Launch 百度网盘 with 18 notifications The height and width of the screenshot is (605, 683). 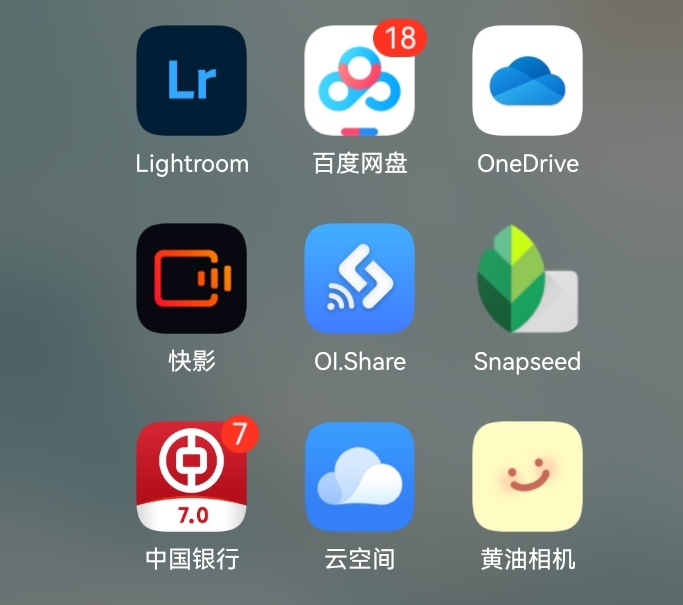[359, 81]
